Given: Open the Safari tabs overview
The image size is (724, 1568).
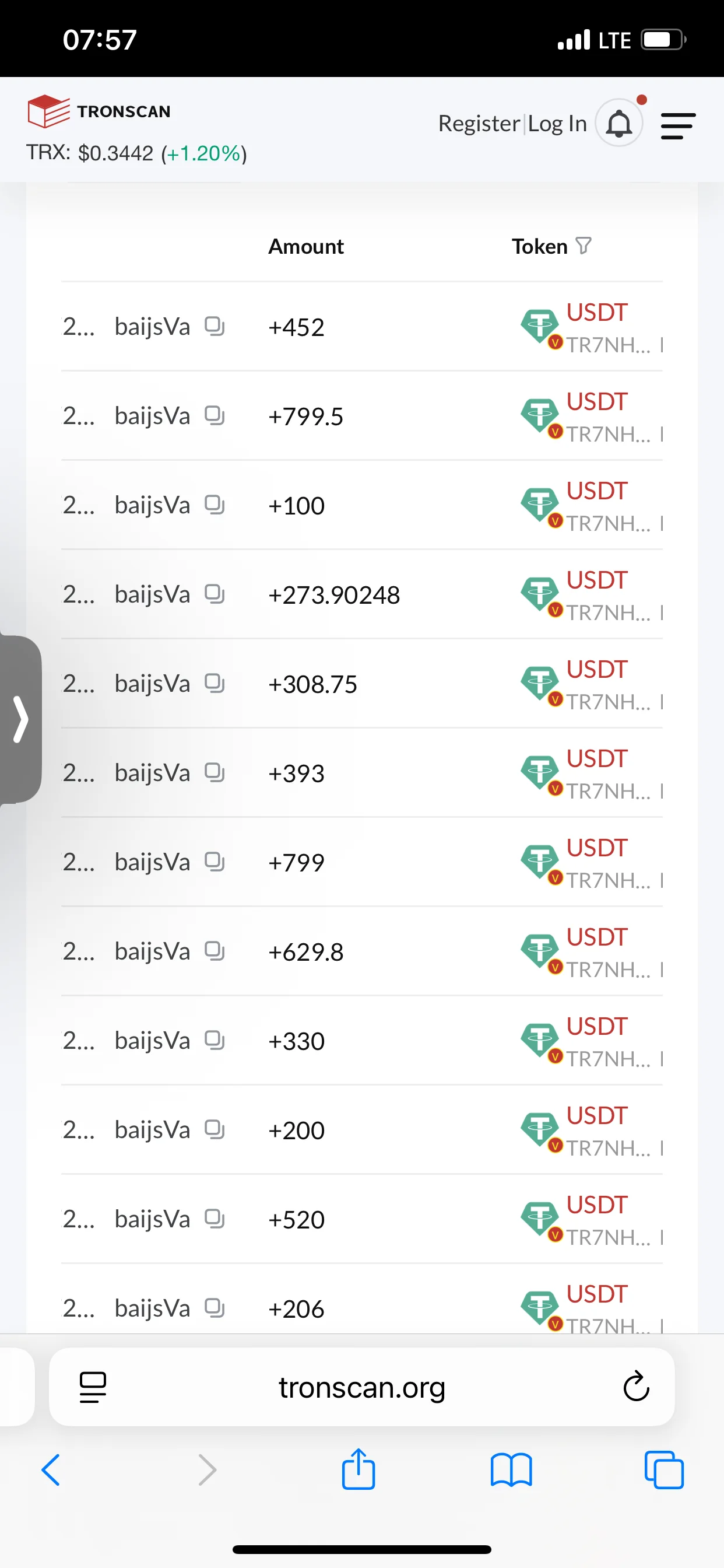Looking at the screenshot, I should coord(664,1471).
